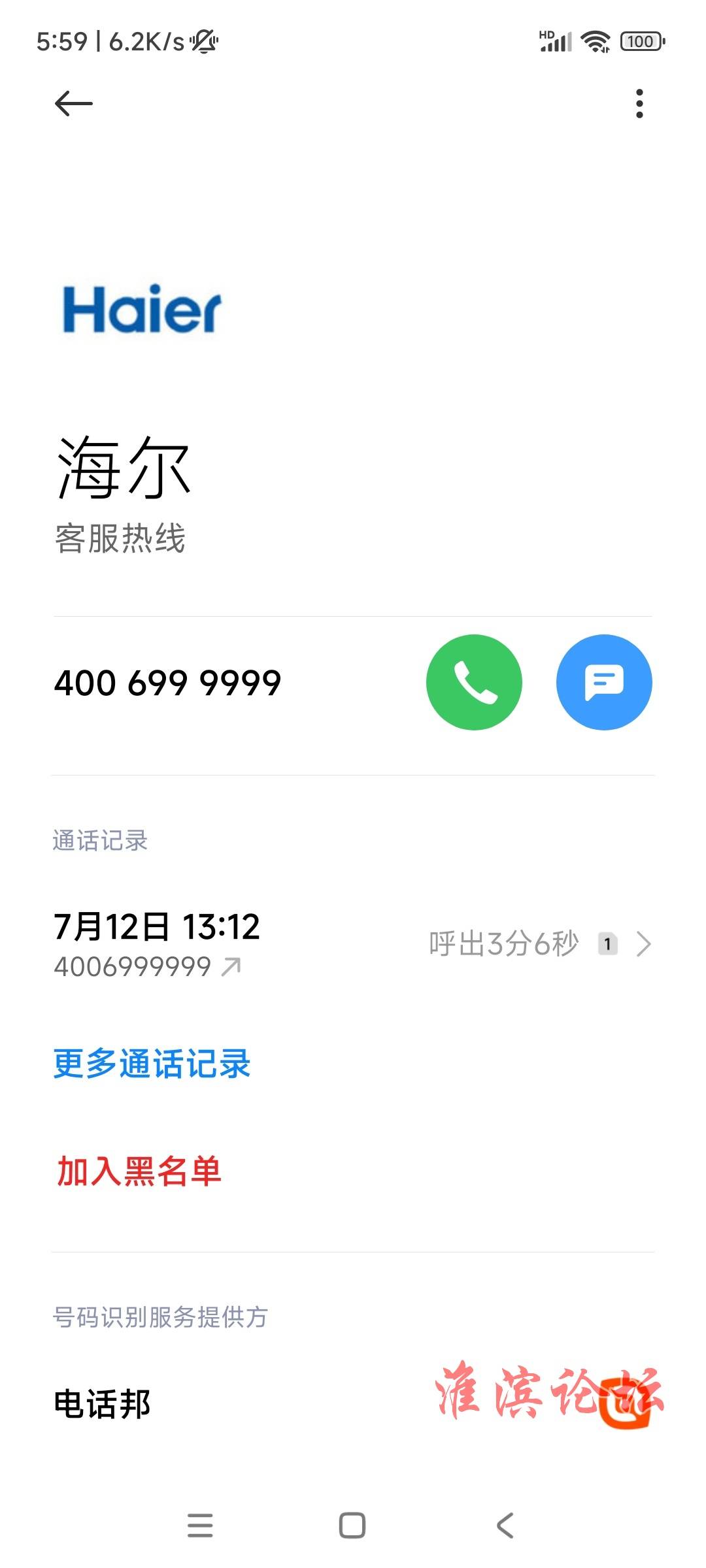Go back using the top arrow
The width and height of the screenshot is (706, 1568).
click(73, 103)
